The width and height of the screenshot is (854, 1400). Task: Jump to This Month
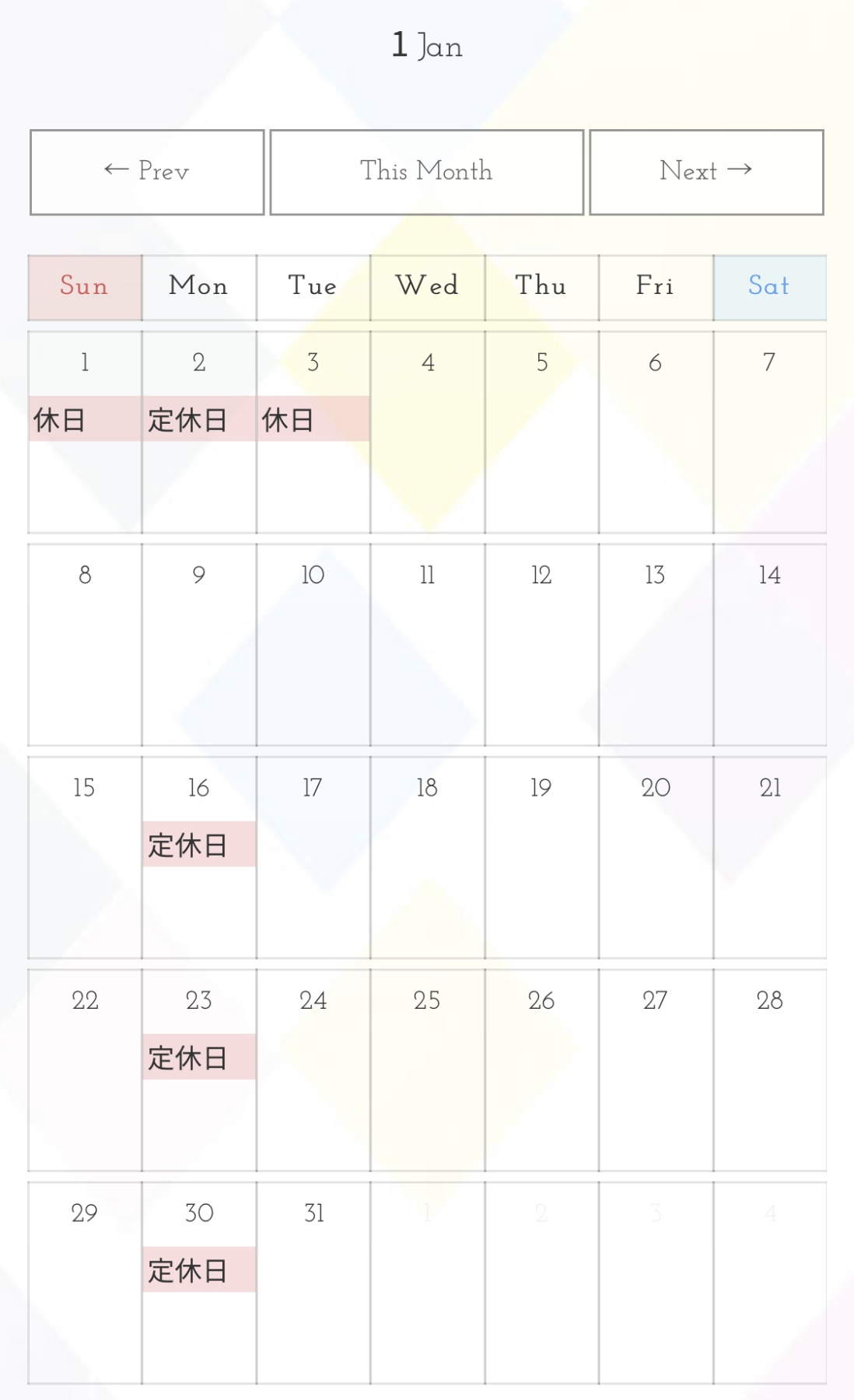[427, 172]
